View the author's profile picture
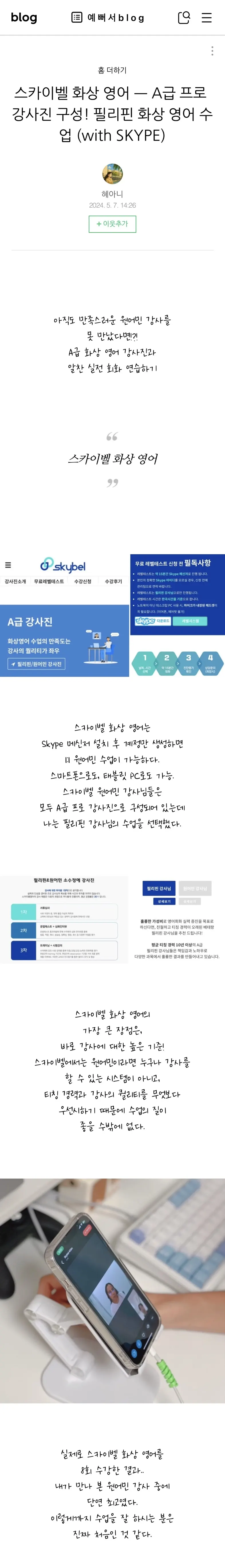Viewport: 225px width, 1568px height. (x=112, y=174)
